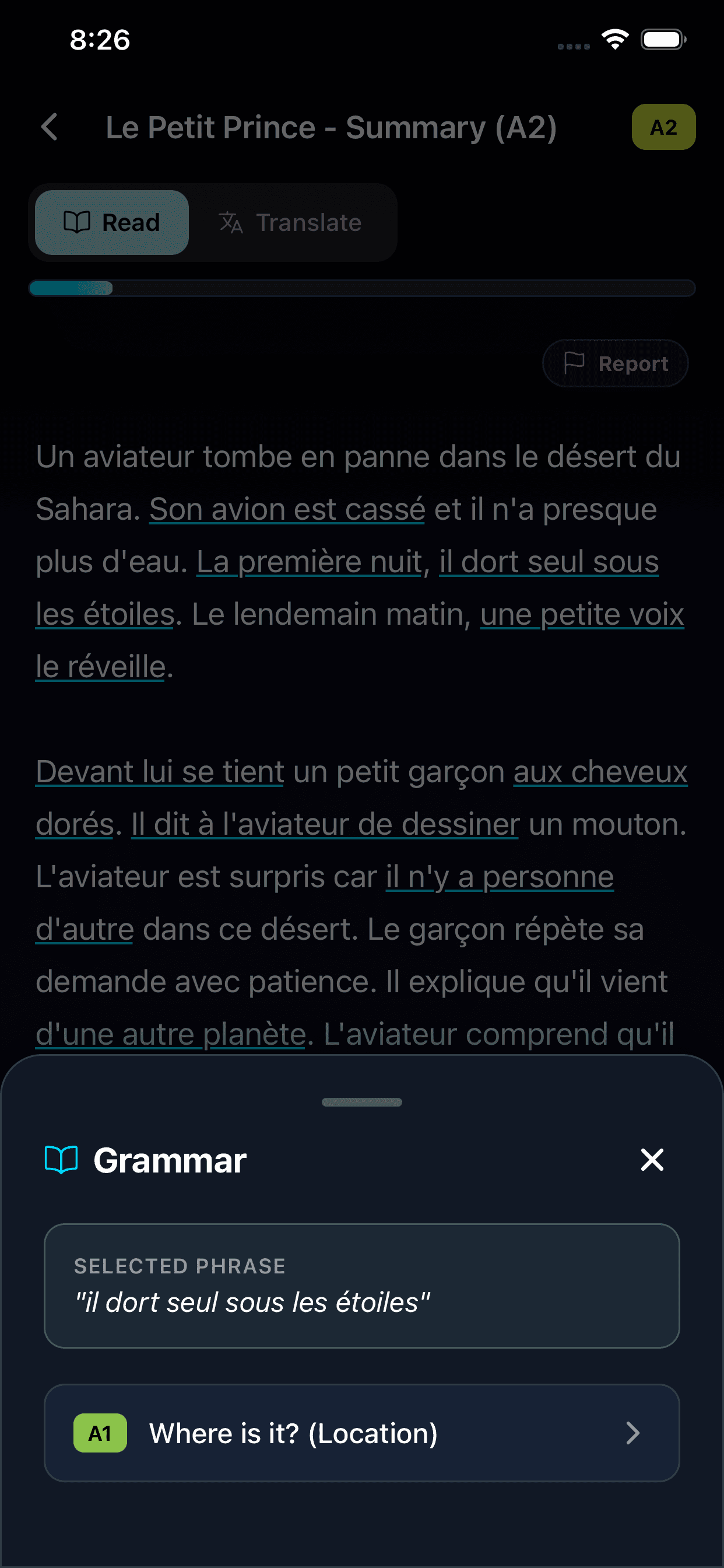724x1568 pixels.
Task: Select the Read mode
Action: pos(112,223)
